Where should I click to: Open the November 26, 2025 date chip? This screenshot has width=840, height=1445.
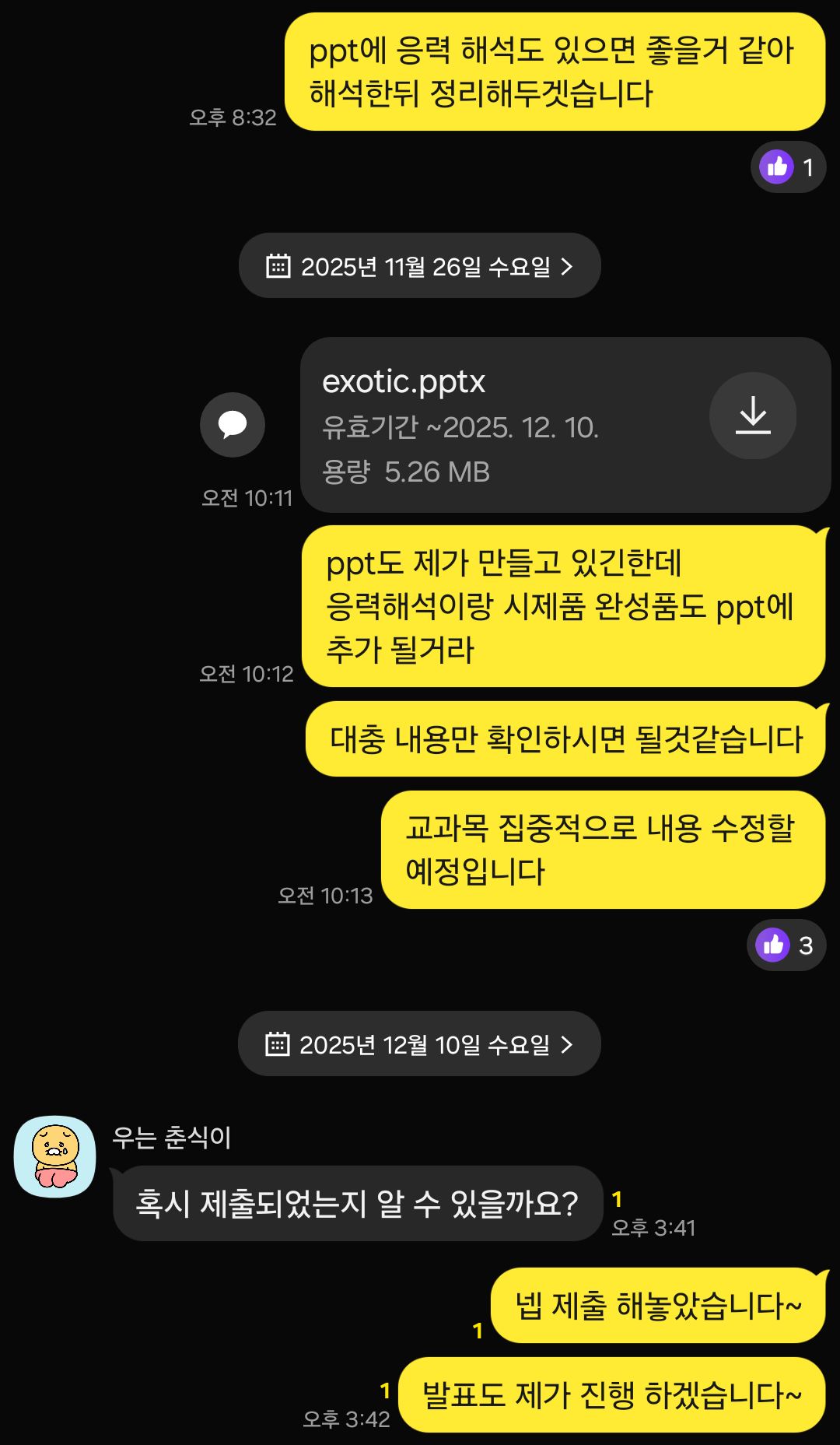pyautogui.click(x=419, y=266)
